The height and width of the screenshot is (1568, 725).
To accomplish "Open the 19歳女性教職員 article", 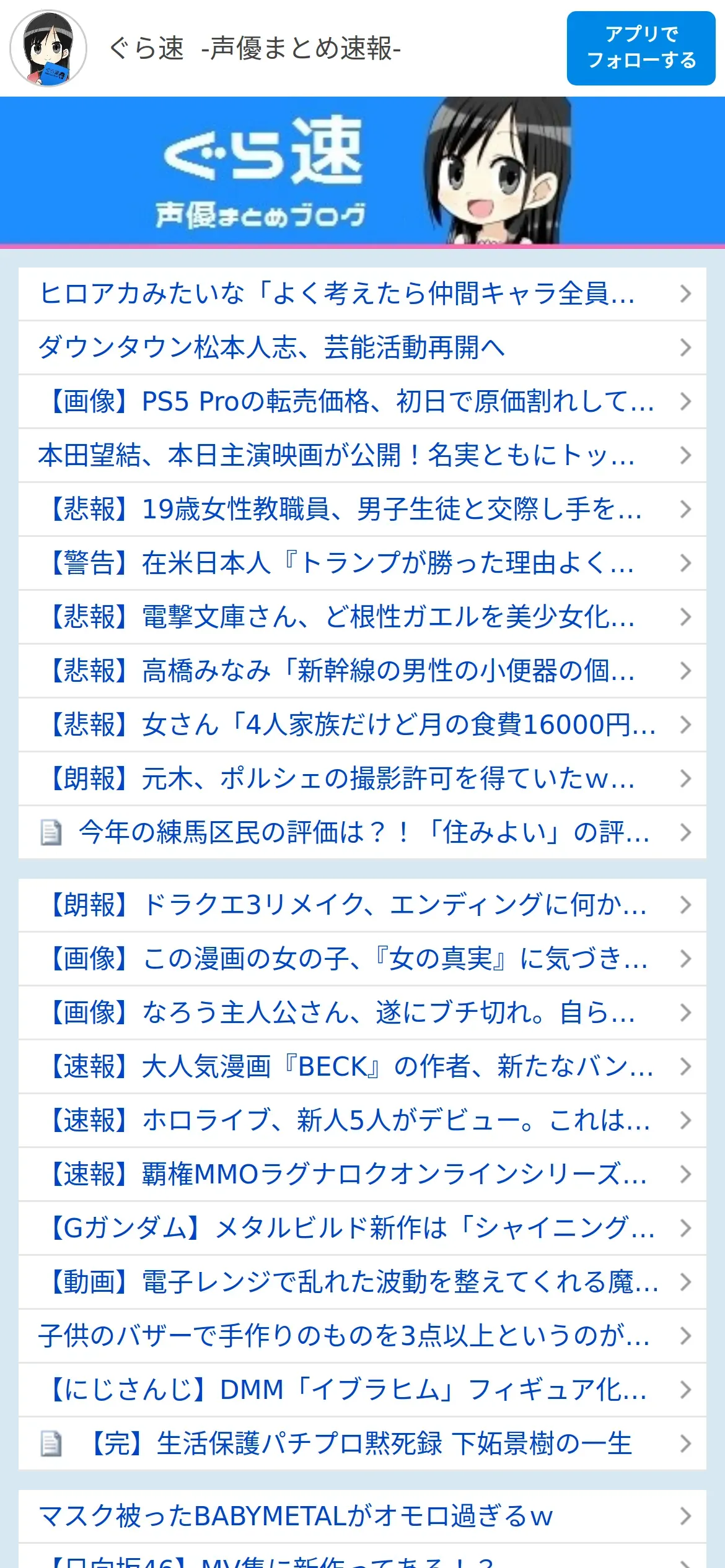I will (x=362, y=509).
